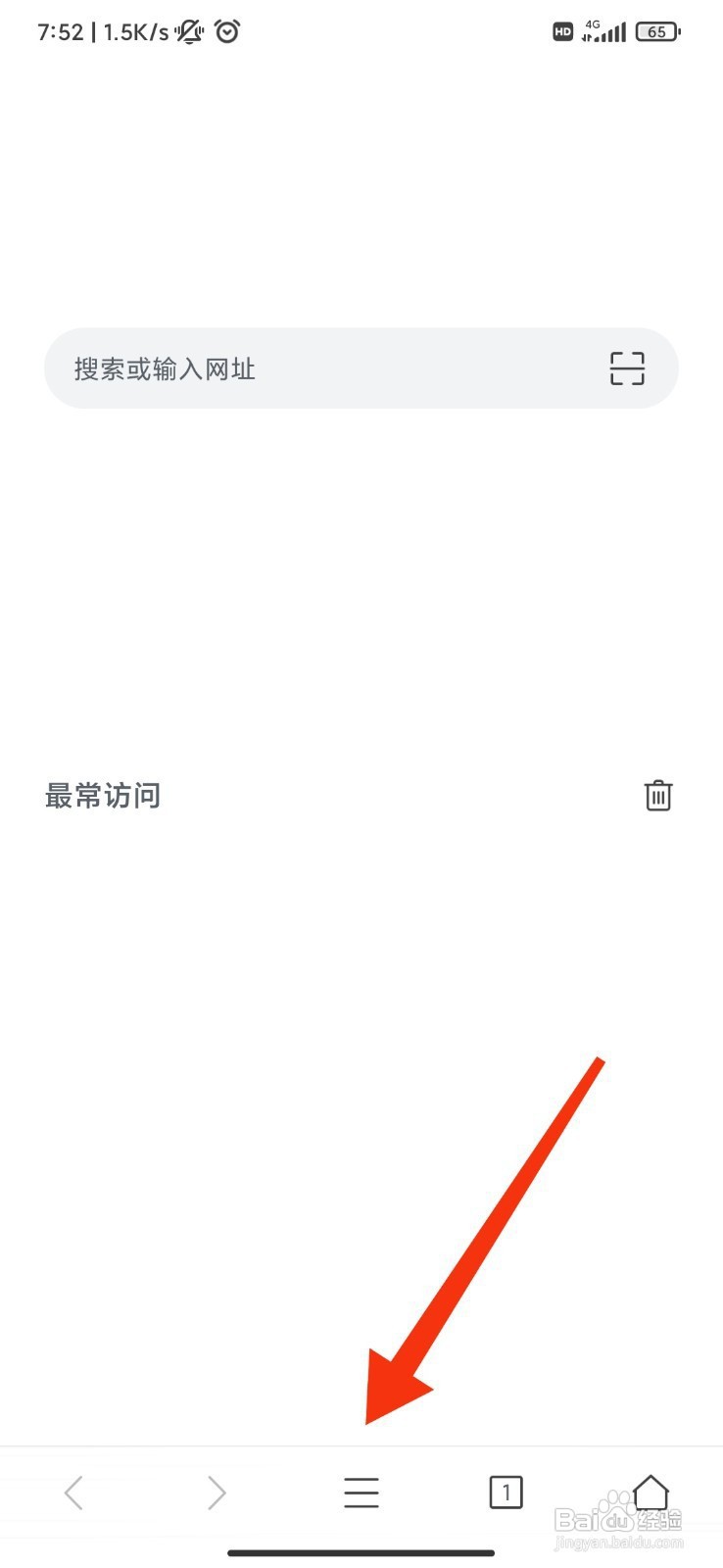Image resolution: width=723 pixels, height=1568 pixels.
Task: Tap the muted notification bell icon
Action: 188,30
